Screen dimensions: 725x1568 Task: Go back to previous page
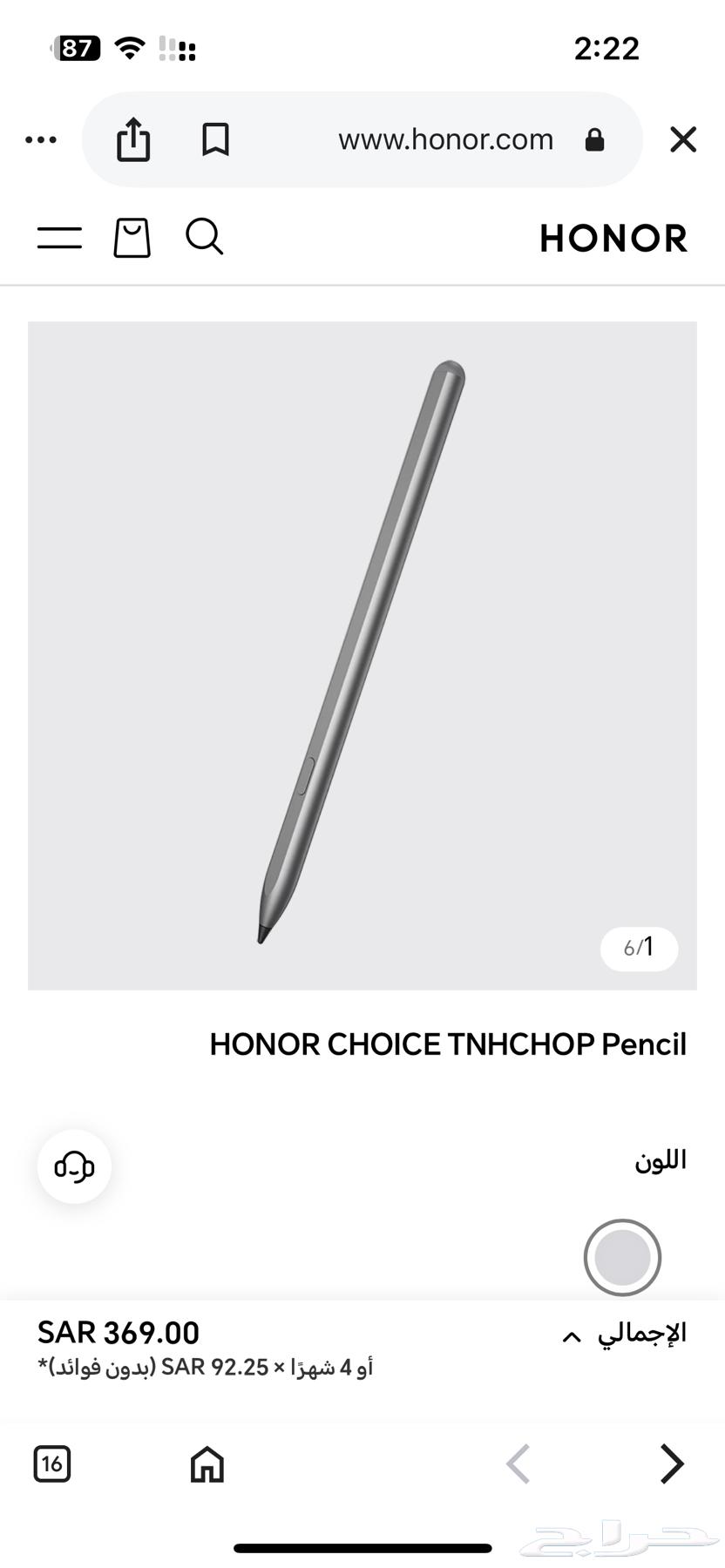coord(519,1463)
